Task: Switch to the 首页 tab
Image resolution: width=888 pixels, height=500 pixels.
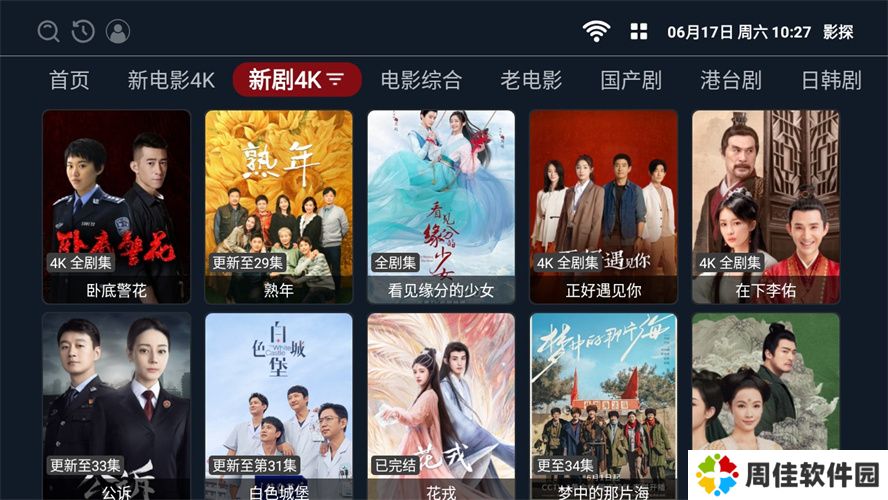Action: tap(69, 80)
